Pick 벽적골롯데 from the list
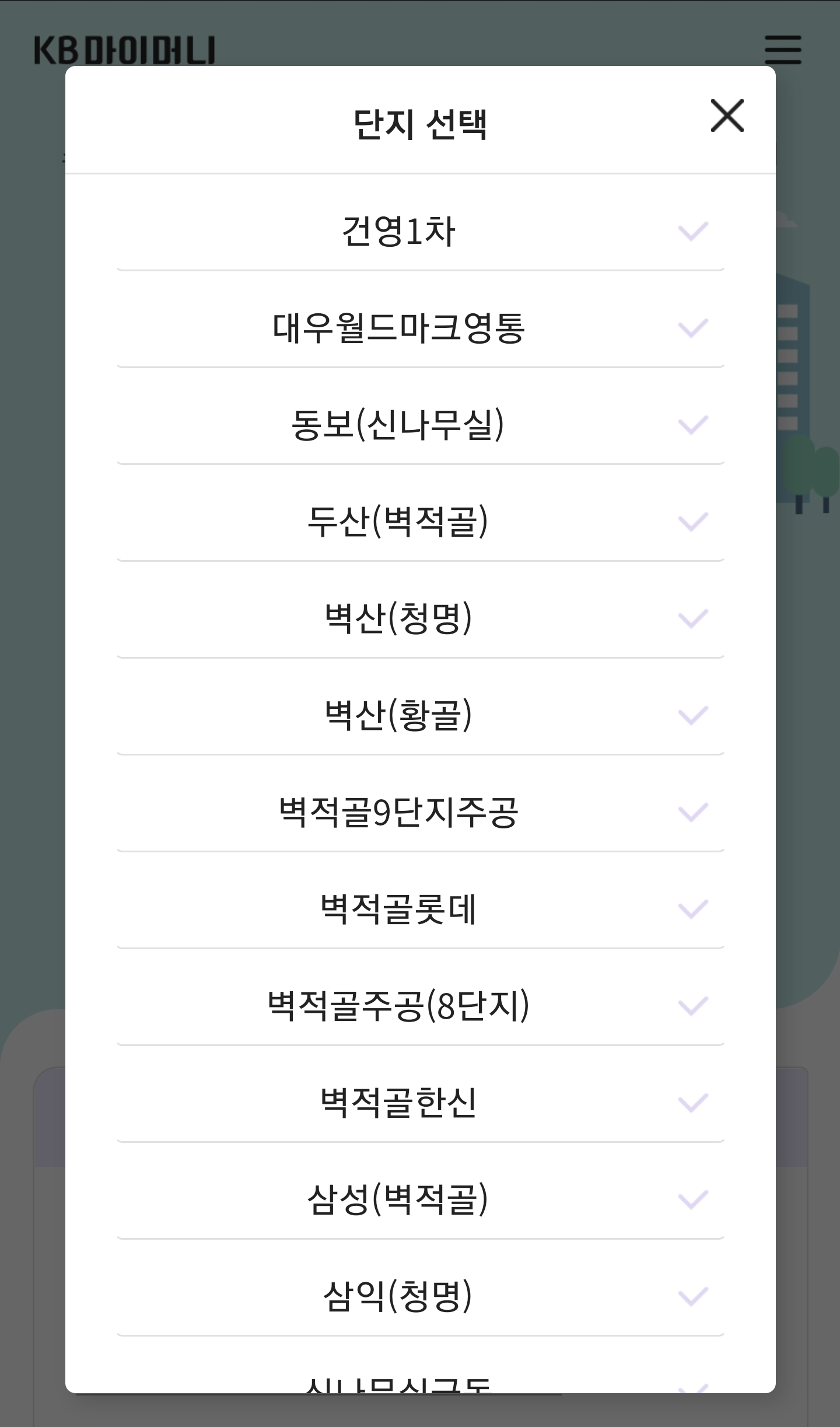This screenshot has width=840, height=1427. [420, 910]
